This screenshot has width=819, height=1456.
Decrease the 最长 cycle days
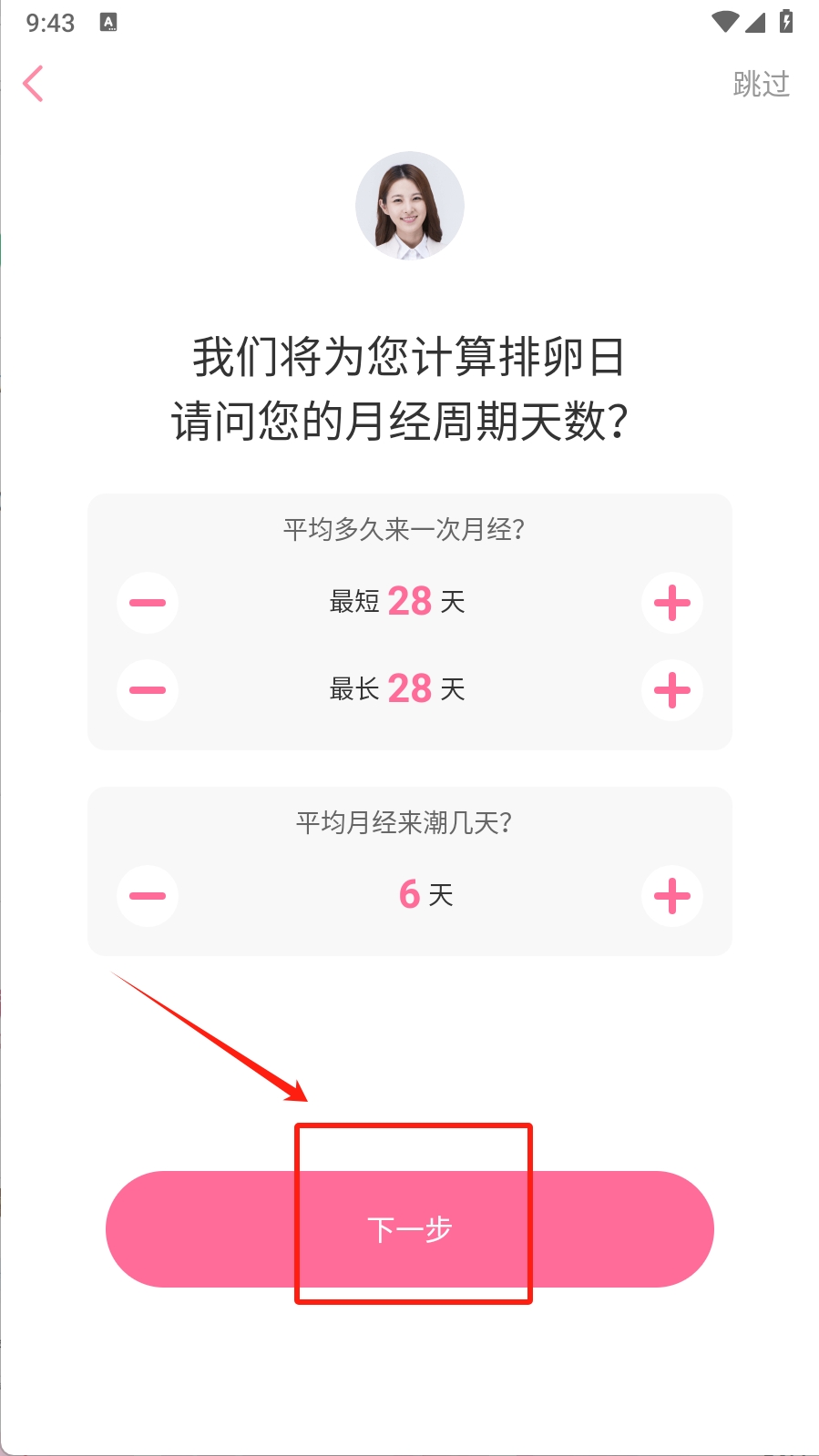148,690
